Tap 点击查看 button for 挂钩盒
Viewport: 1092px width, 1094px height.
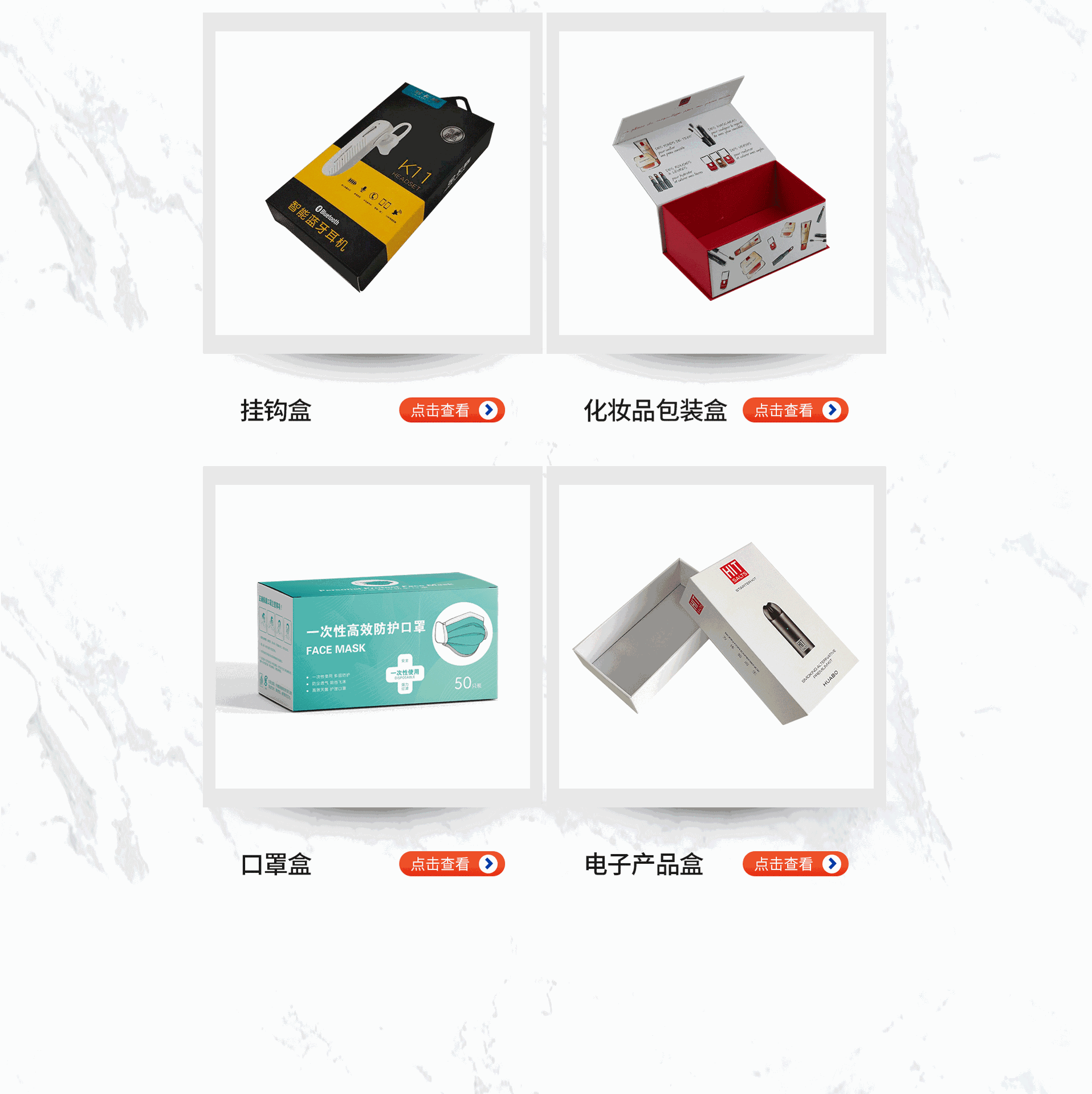pyautogui.click(x=451, y=410)
